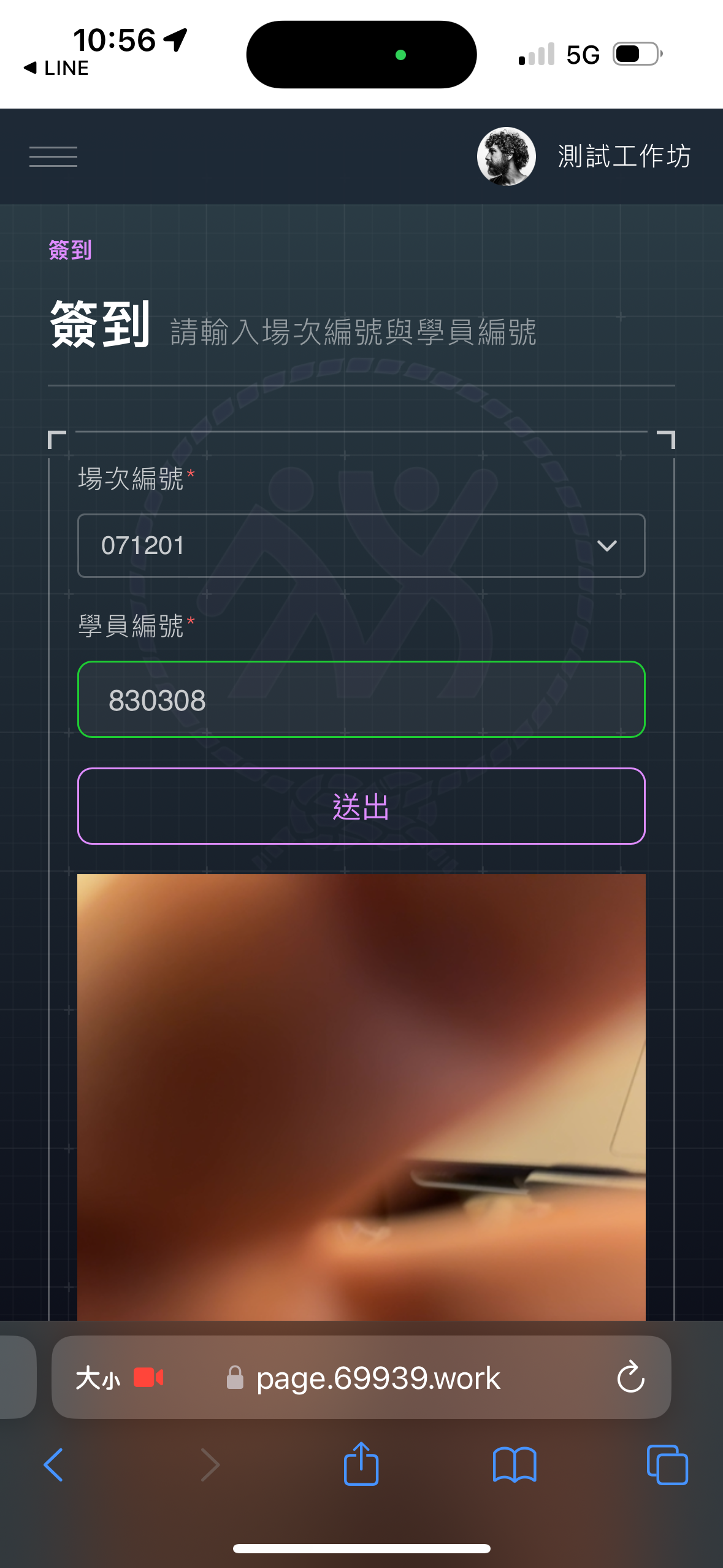Image resolution: width=723 pixels, height=1568 pixels.
Task: Submit the check-in with 送出
Action: tap(361, 806)
